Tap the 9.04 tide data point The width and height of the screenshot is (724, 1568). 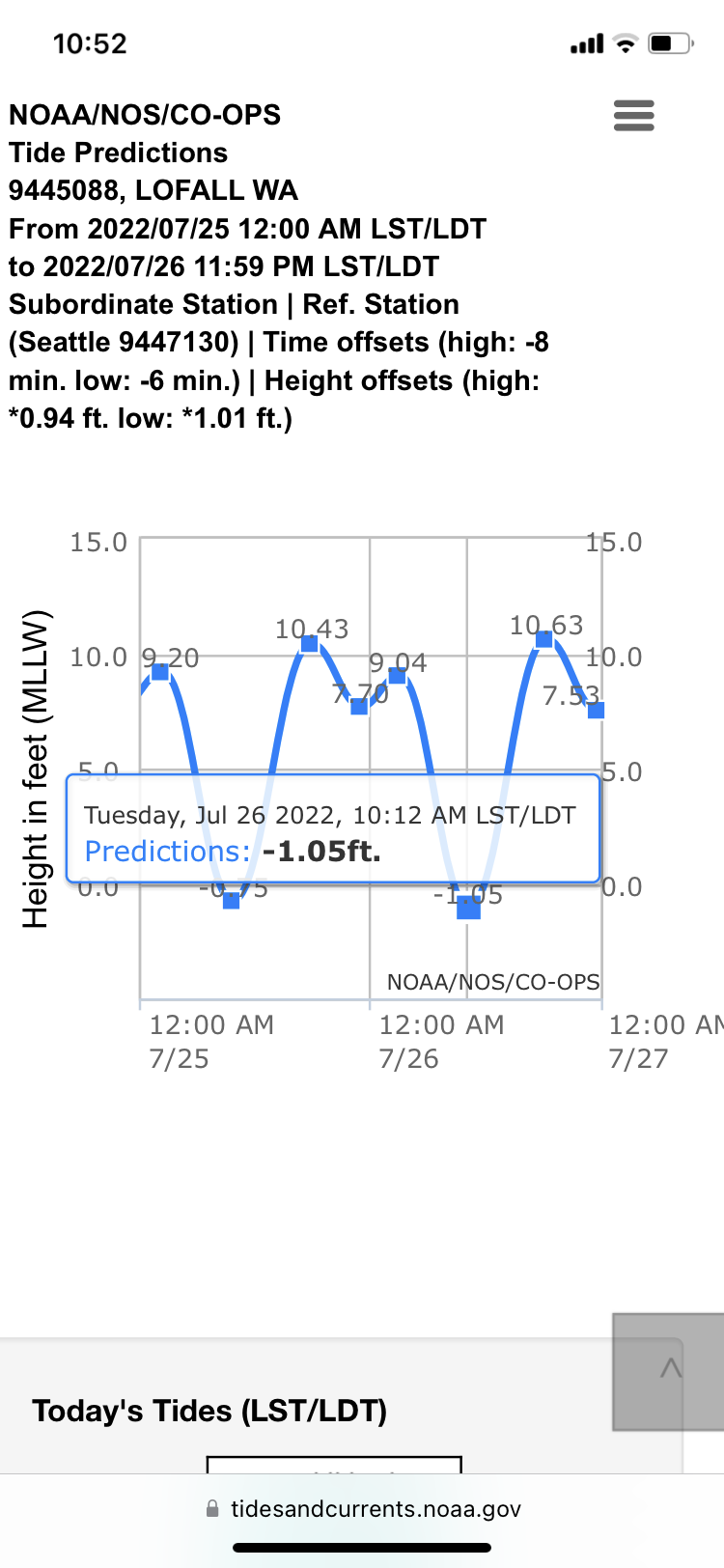[x=397, y=675]
